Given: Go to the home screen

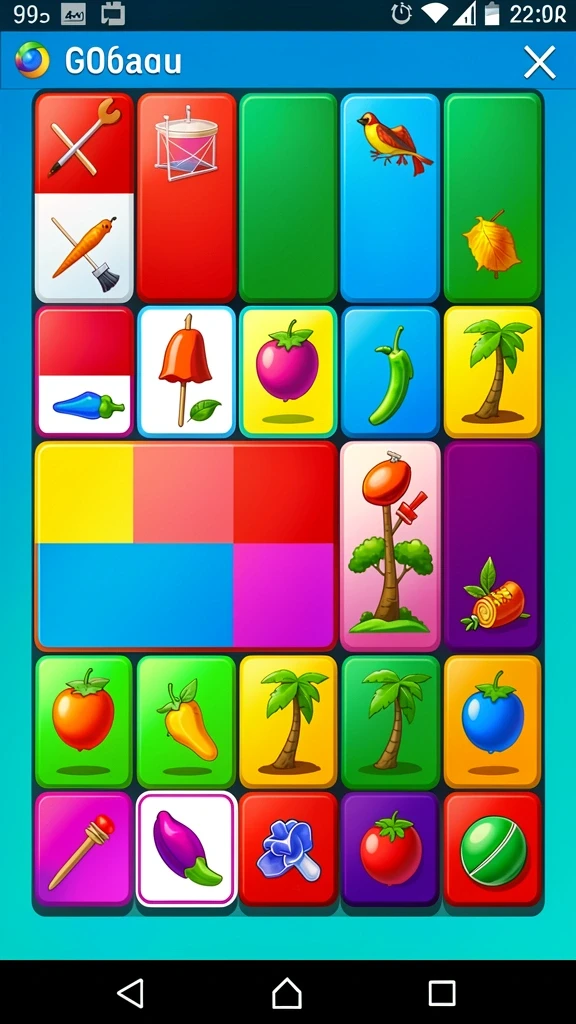Looking at the screenshot, I should (x=287, y=993).
